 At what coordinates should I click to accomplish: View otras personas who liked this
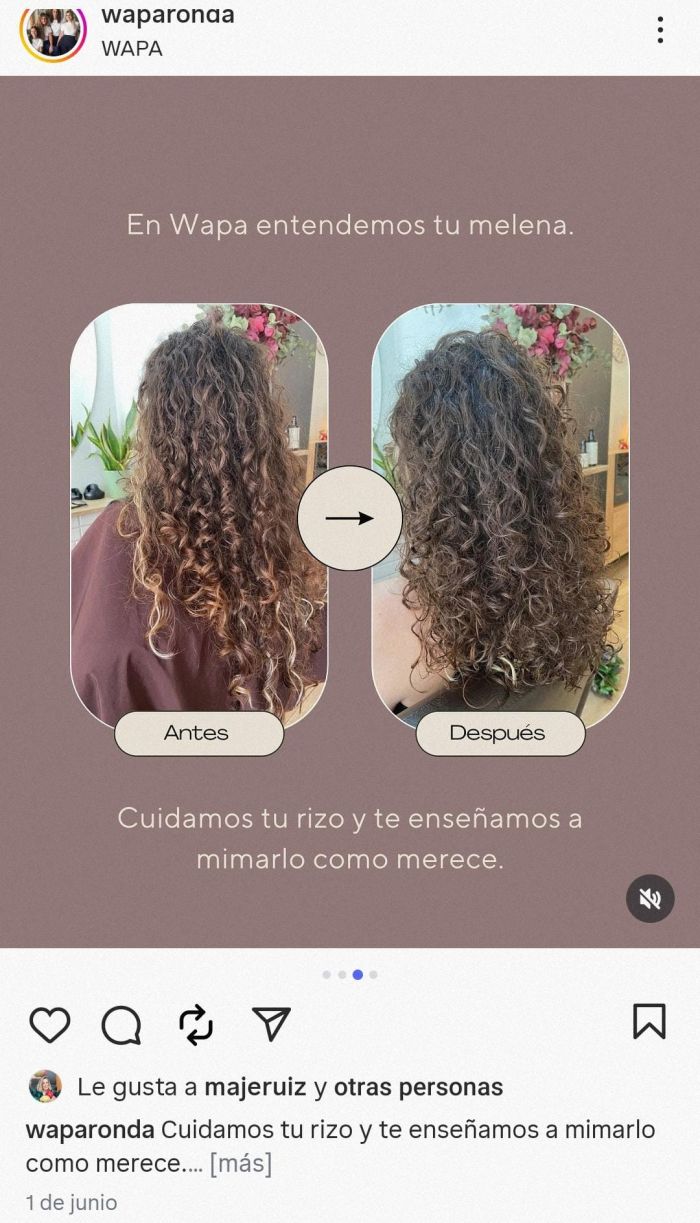[418, 1087]
